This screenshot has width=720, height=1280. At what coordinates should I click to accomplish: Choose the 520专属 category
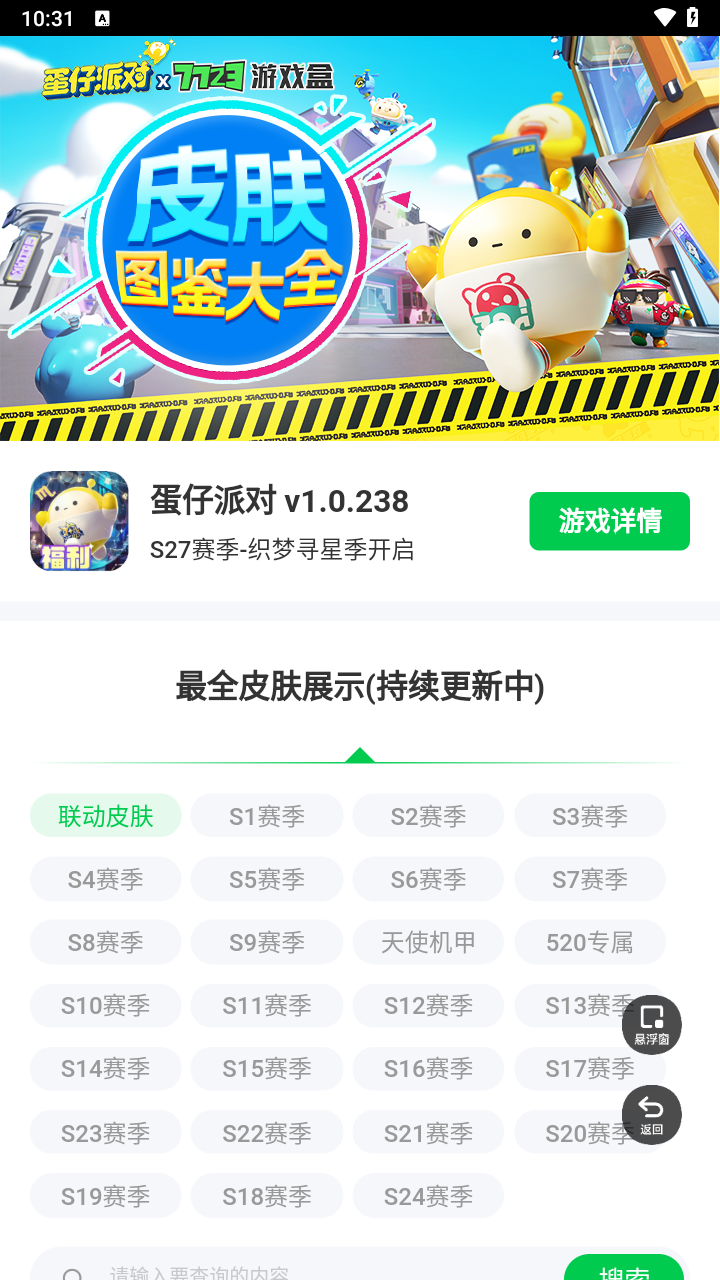click(x=590, y=942)
